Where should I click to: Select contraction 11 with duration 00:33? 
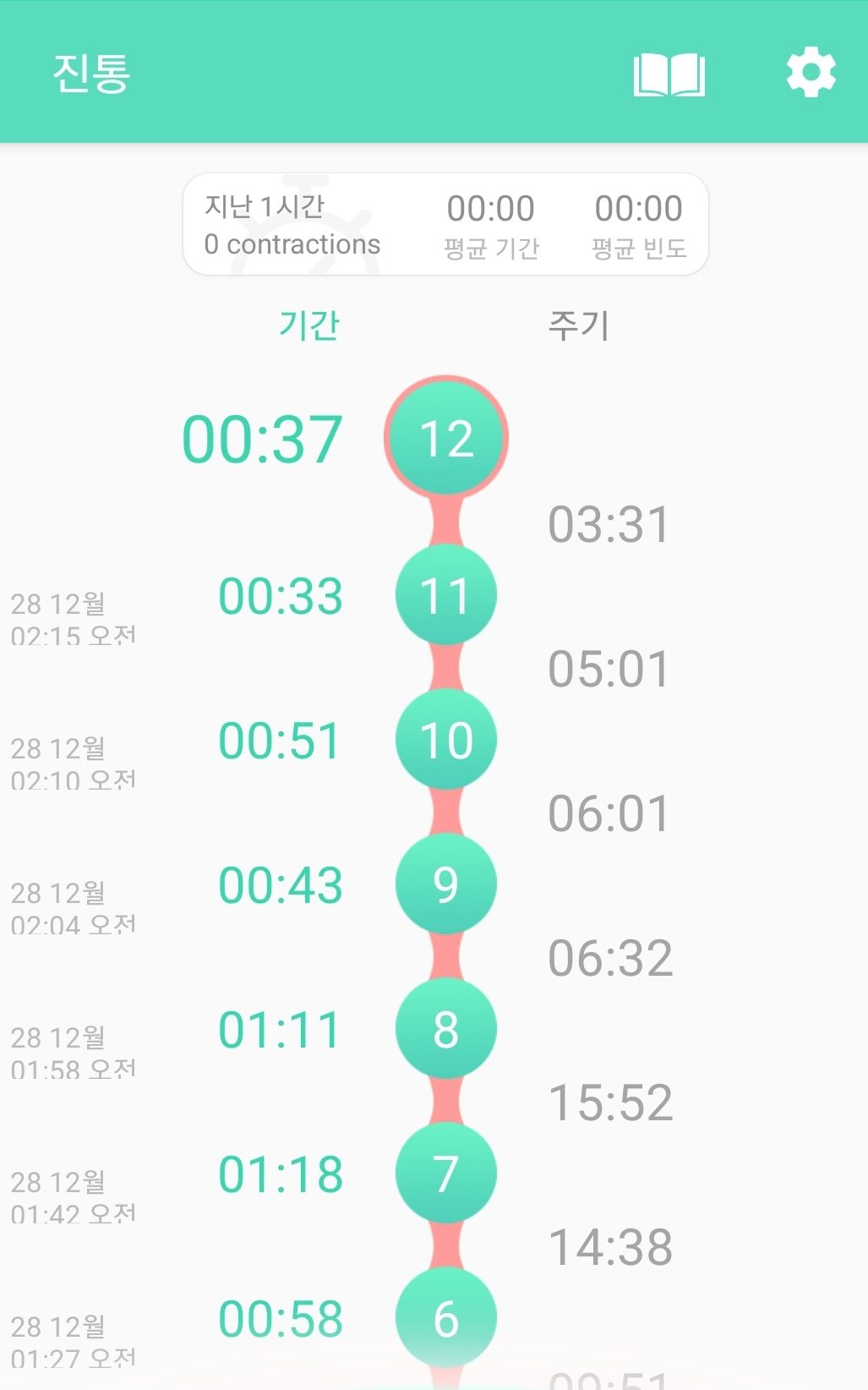point(446,595)
